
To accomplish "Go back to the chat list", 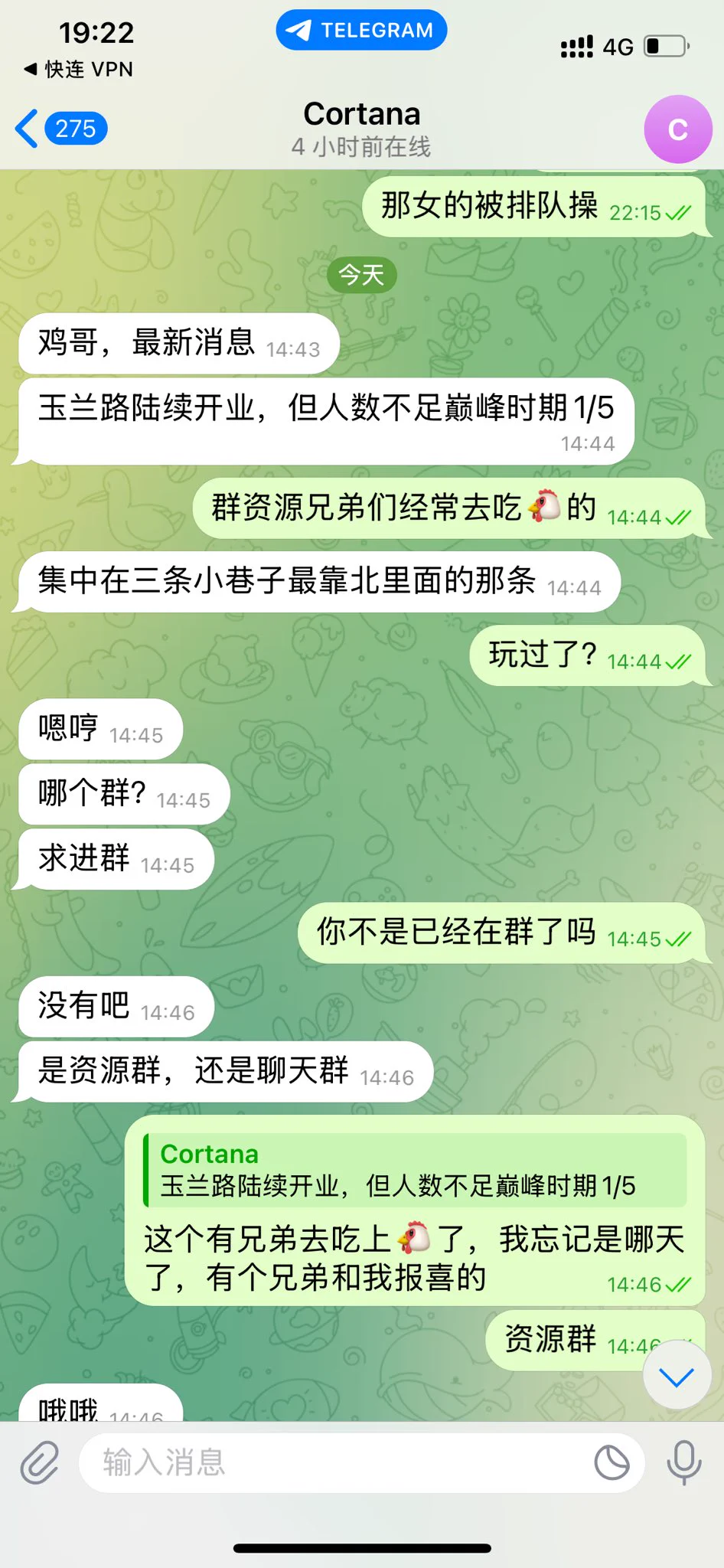I will (60, 129).
